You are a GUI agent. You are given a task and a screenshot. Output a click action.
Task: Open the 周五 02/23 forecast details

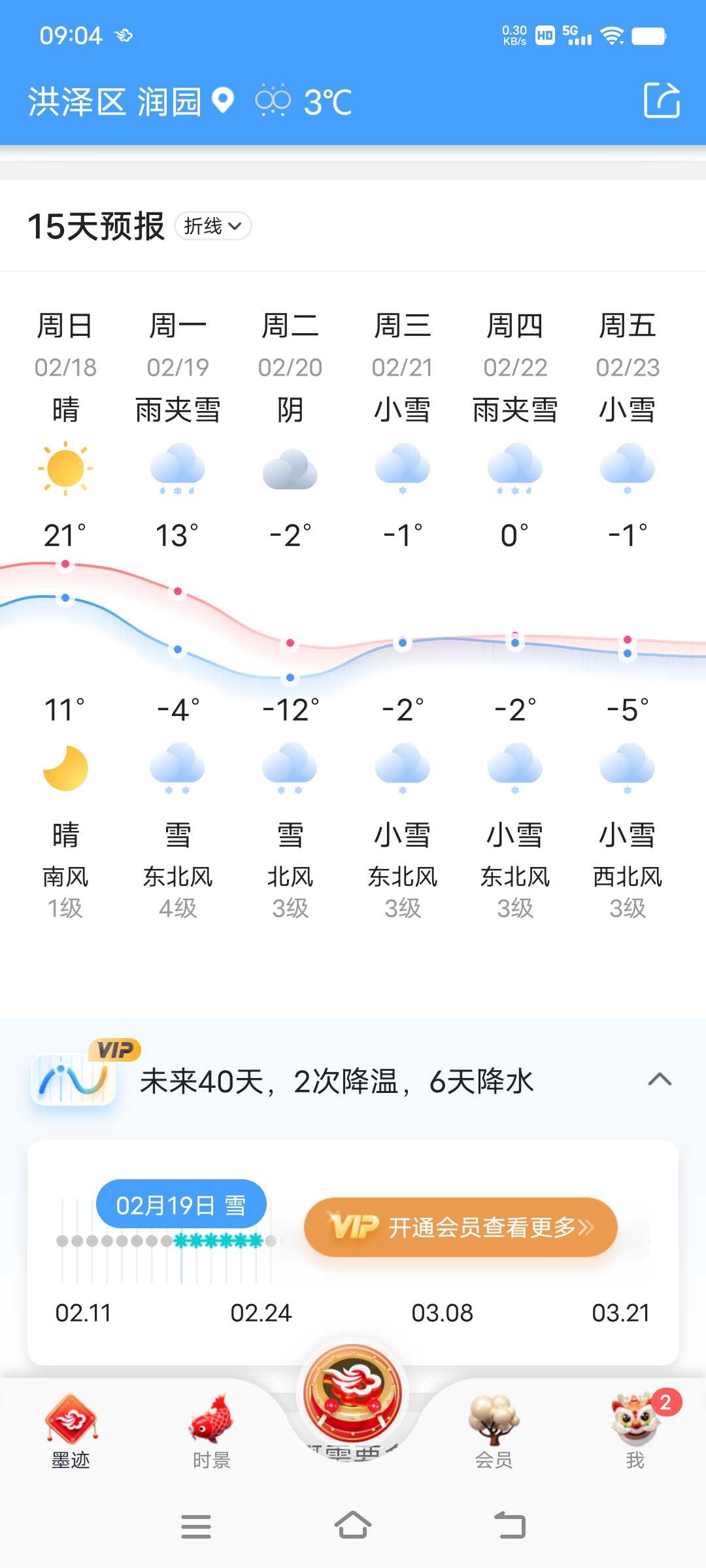pyautogui.click(x=628, y=614)
